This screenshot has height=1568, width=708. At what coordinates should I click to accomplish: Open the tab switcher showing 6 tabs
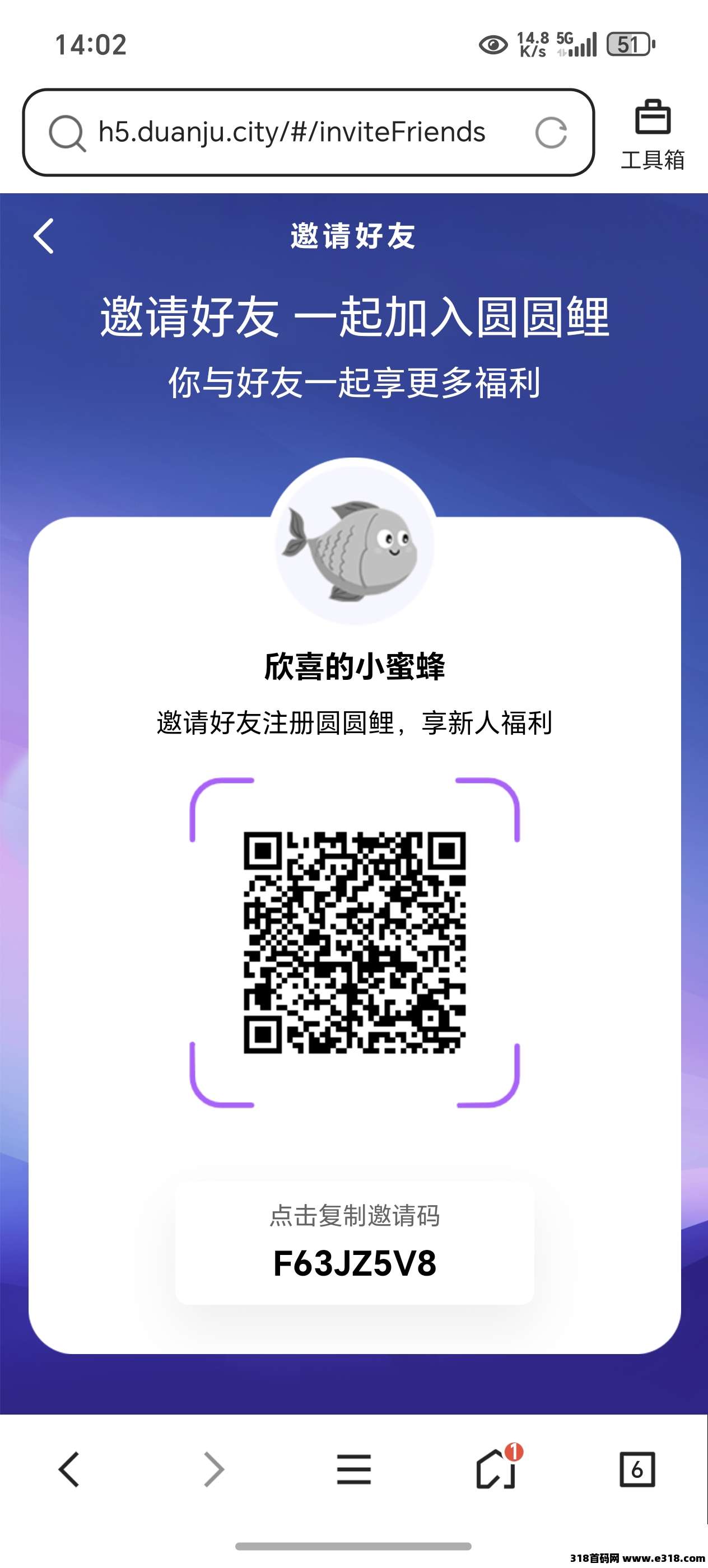click(x=637, y=1469)
